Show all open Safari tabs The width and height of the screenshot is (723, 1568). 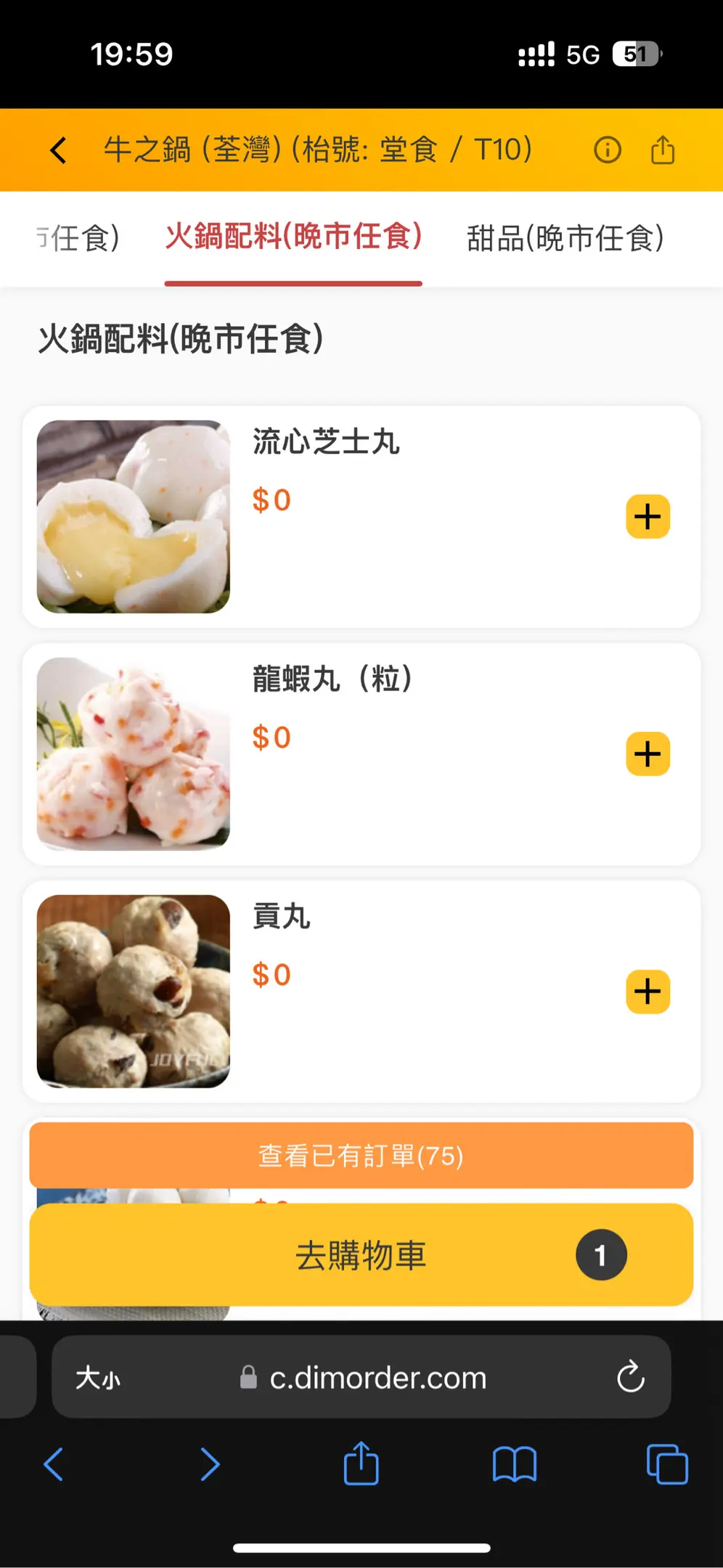(x=666, y=1464)
